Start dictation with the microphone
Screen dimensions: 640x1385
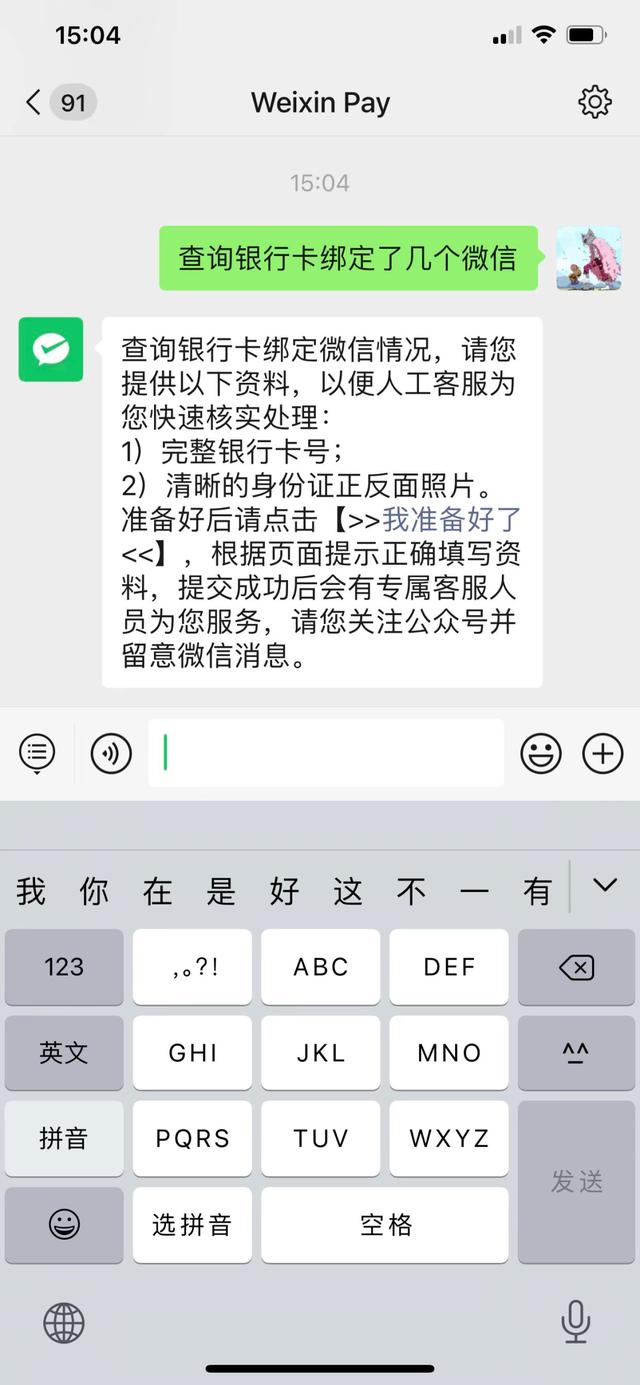click(x=575, y=1324)
